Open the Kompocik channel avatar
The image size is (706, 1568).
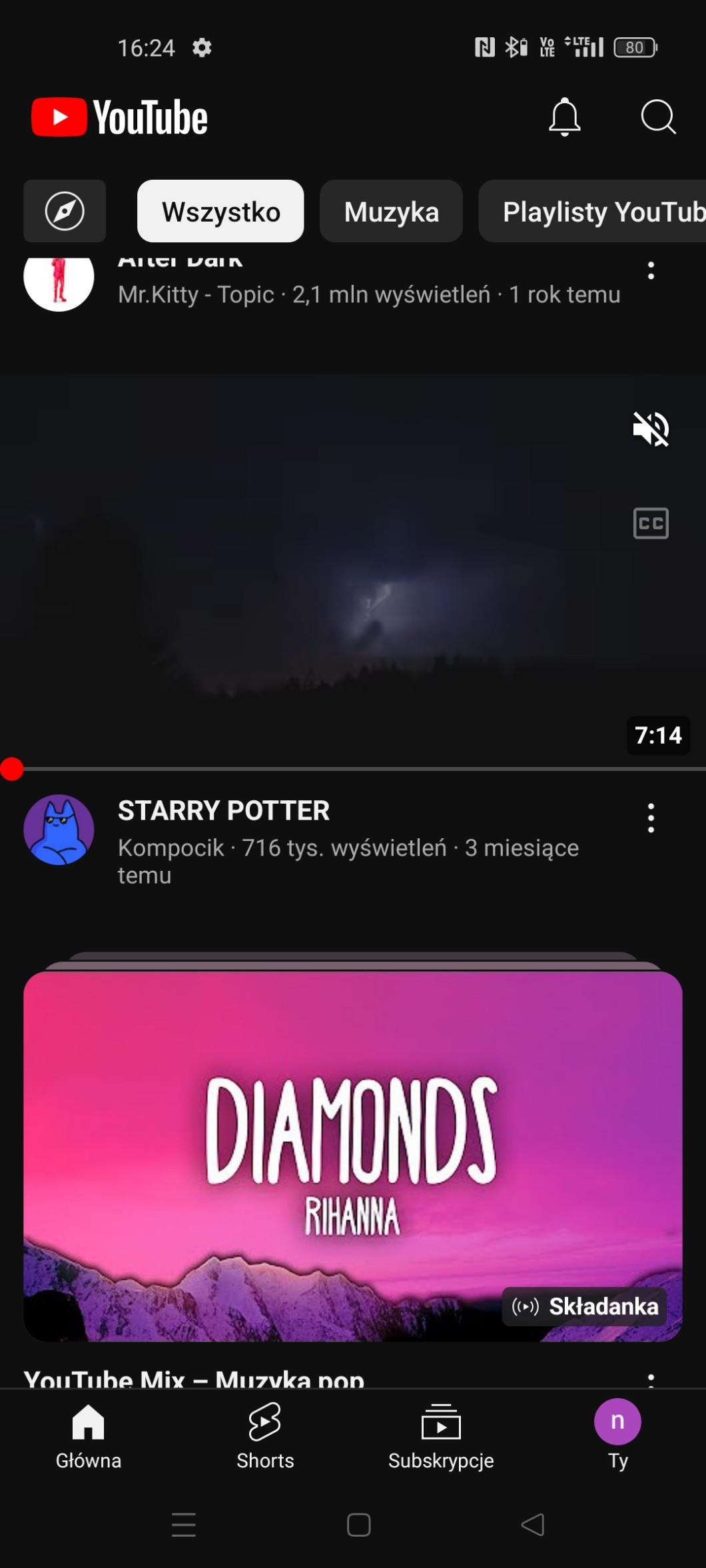[59, 830]
